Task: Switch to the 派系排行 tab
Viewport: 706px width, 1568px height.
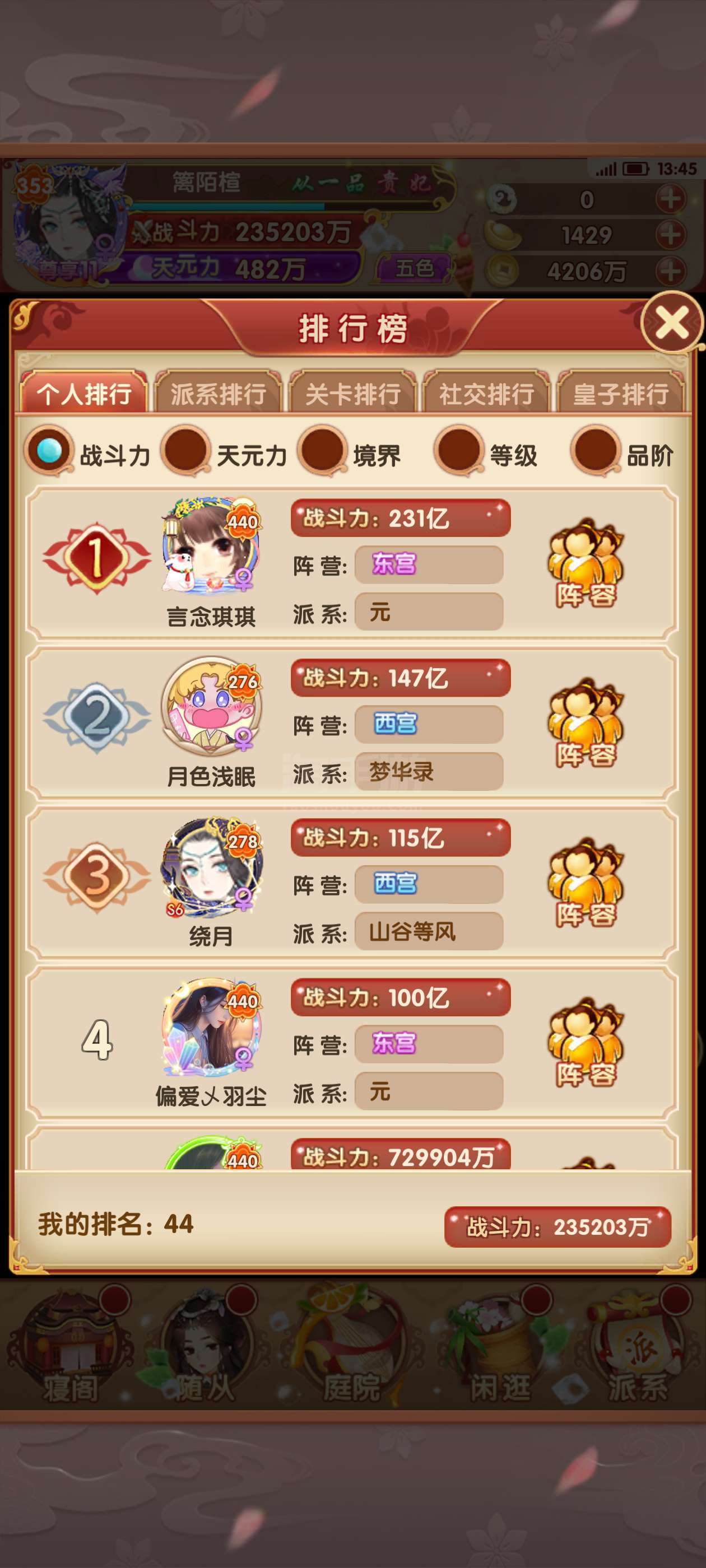Action: click(218, 393)
